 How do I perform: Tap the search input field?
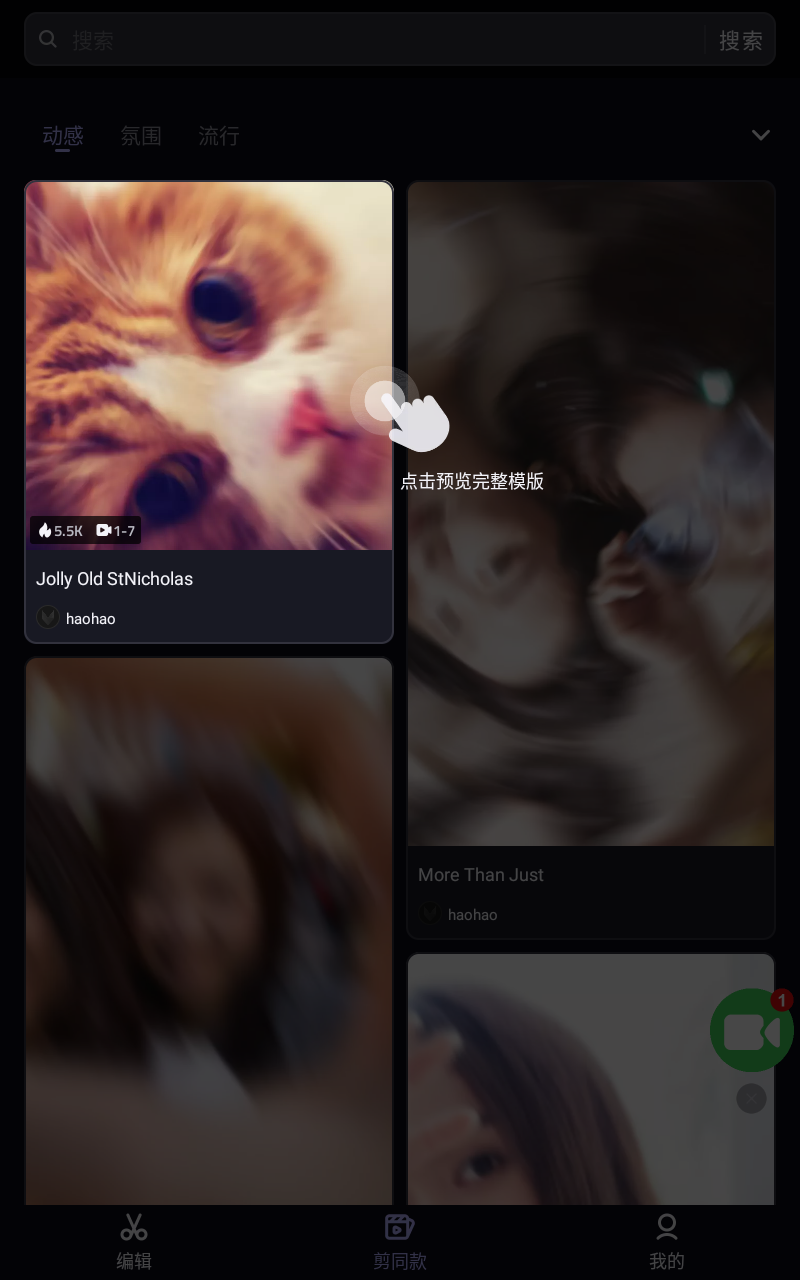[x=385, y=40]
